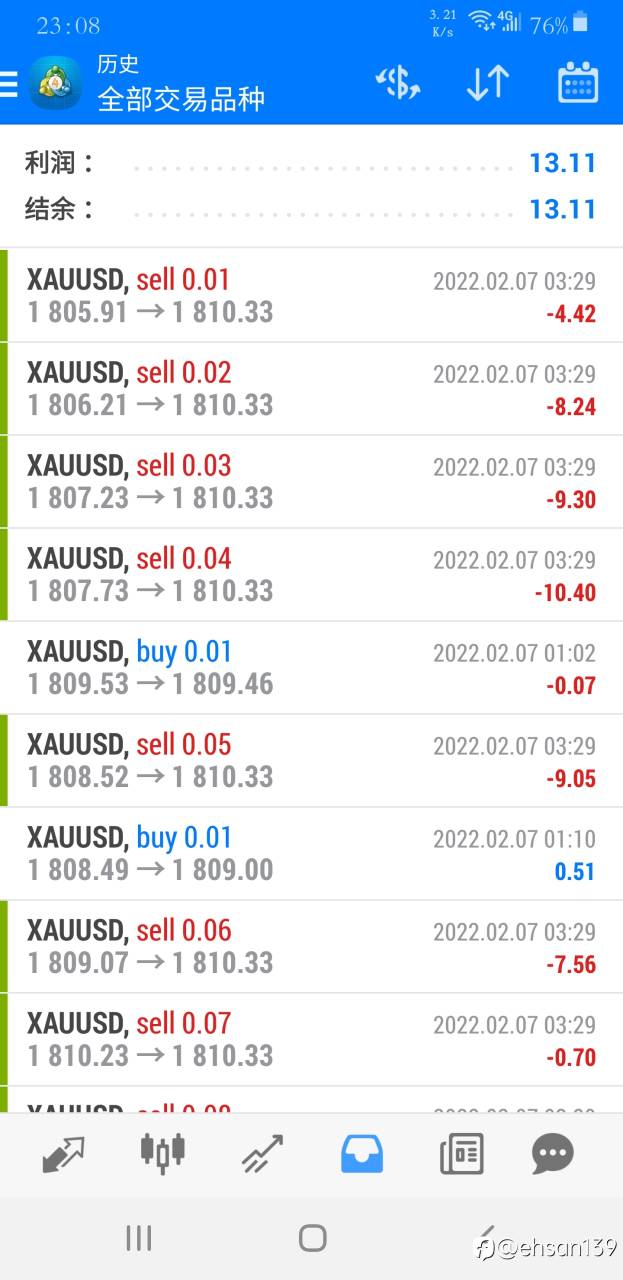The width and height of the screenshot is (623, 1280).
Task: Open the XAUUSD sell 0.02 deal details
Action: (311, 389)
